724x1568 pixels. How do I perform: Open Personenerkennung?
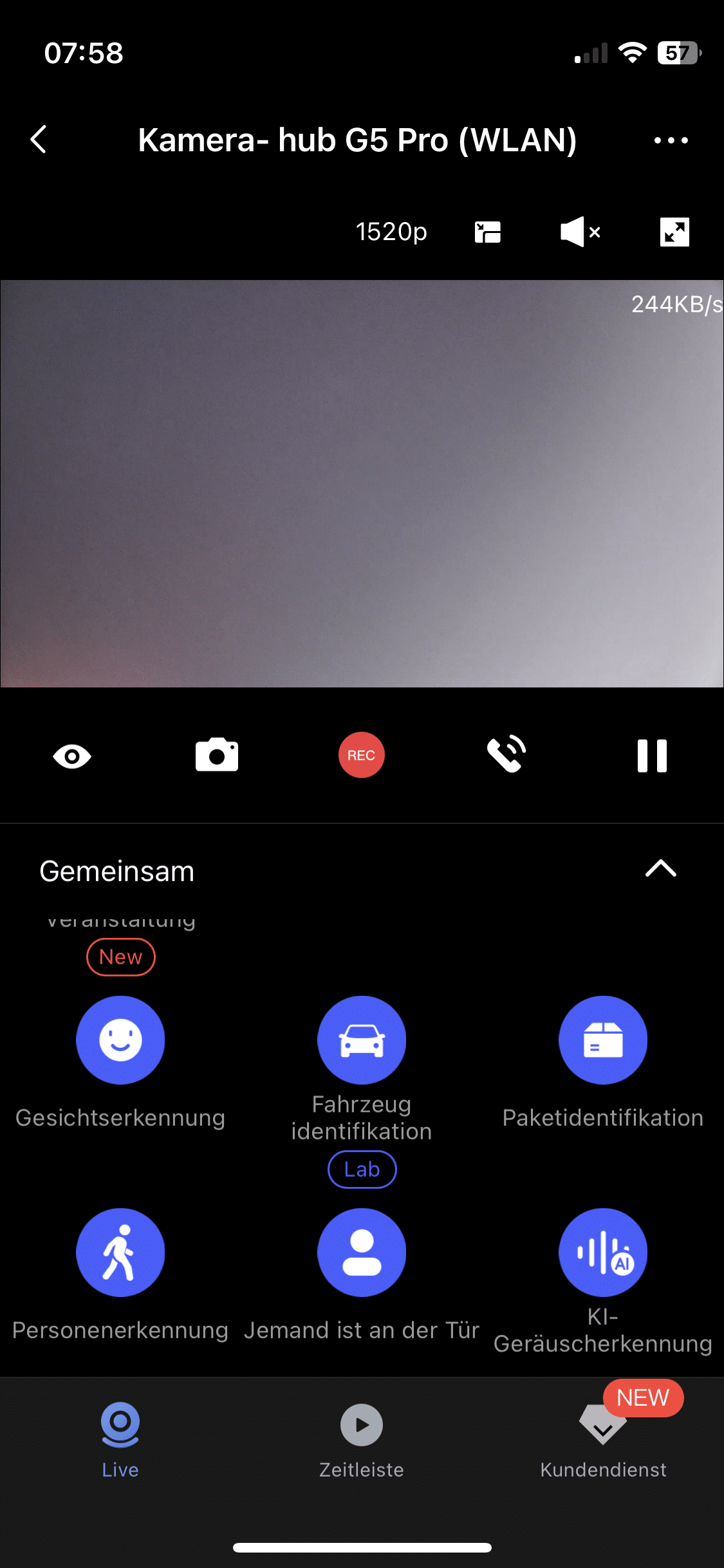pos(120,1253)
